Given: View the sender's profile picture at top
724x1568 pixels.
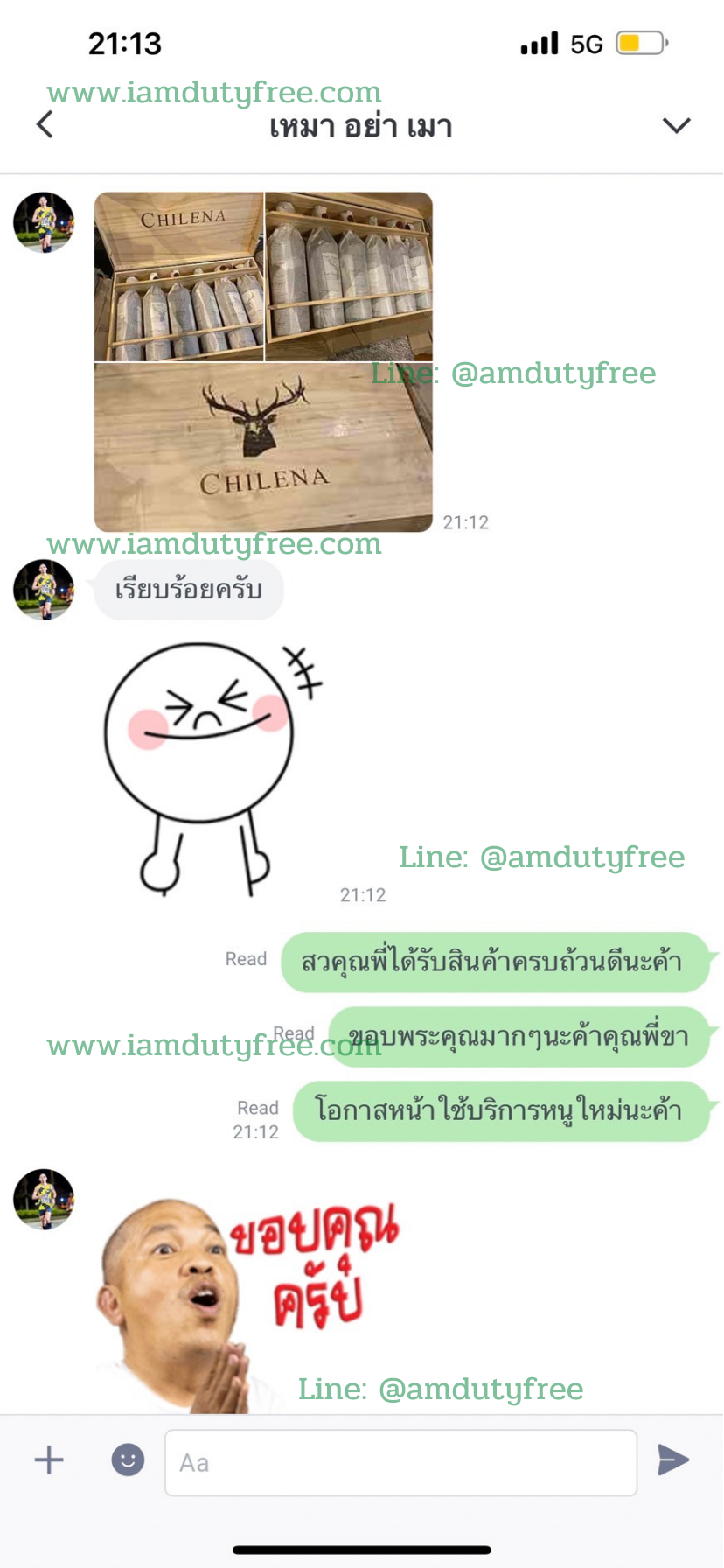Looking at the screenshot, I should pyautogui.click(x=44, y=222).
